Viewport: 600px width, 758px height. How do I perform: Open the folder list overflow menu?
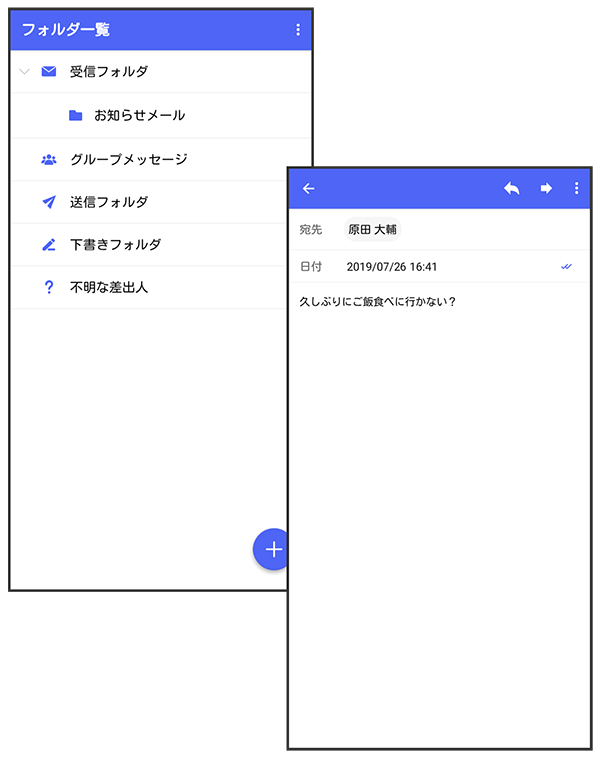pos(298,30)
